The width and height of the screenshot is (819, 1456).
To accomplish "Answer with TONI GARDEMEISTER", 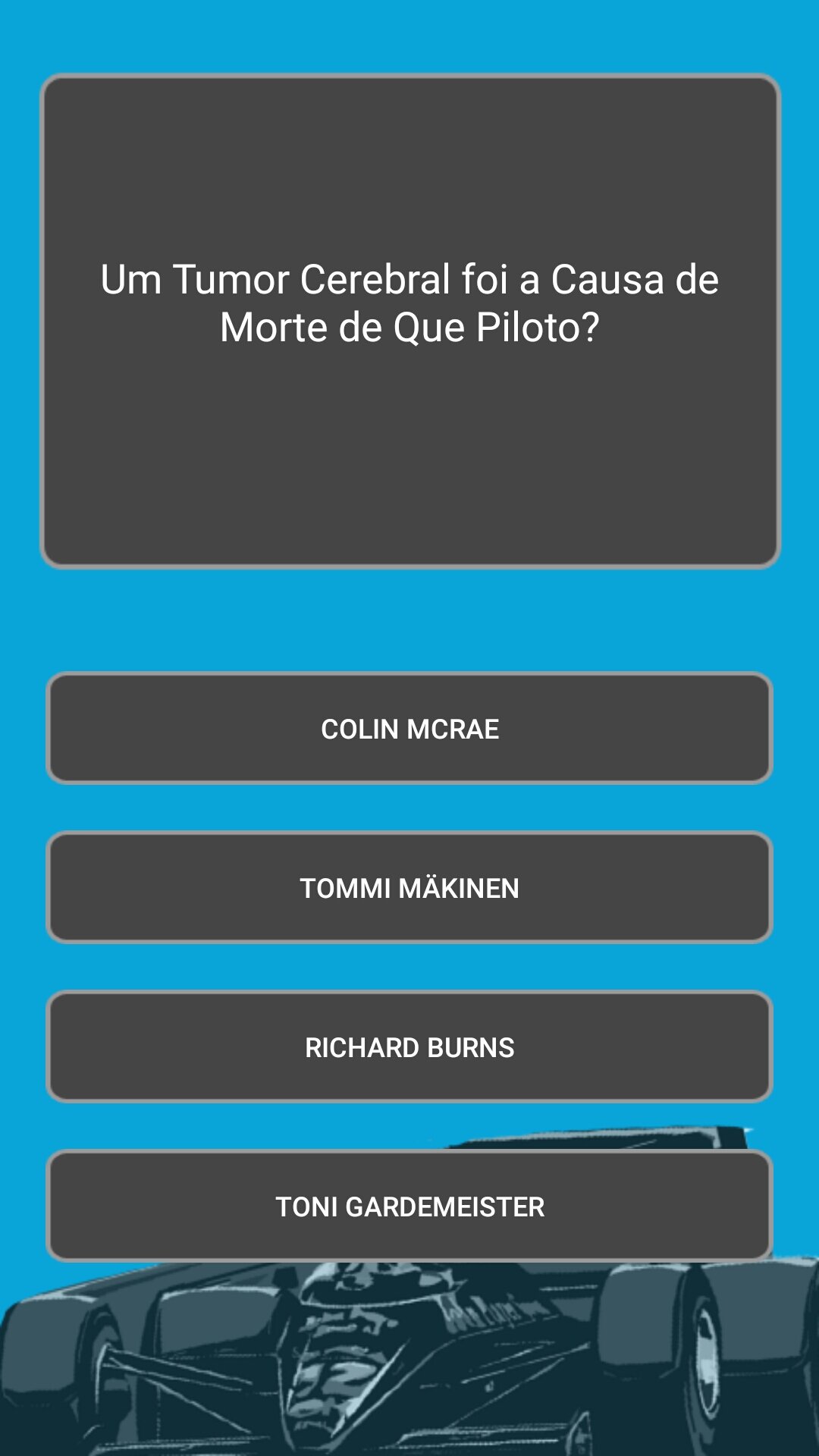I will pyautogui.click(x=409, y=1207).
